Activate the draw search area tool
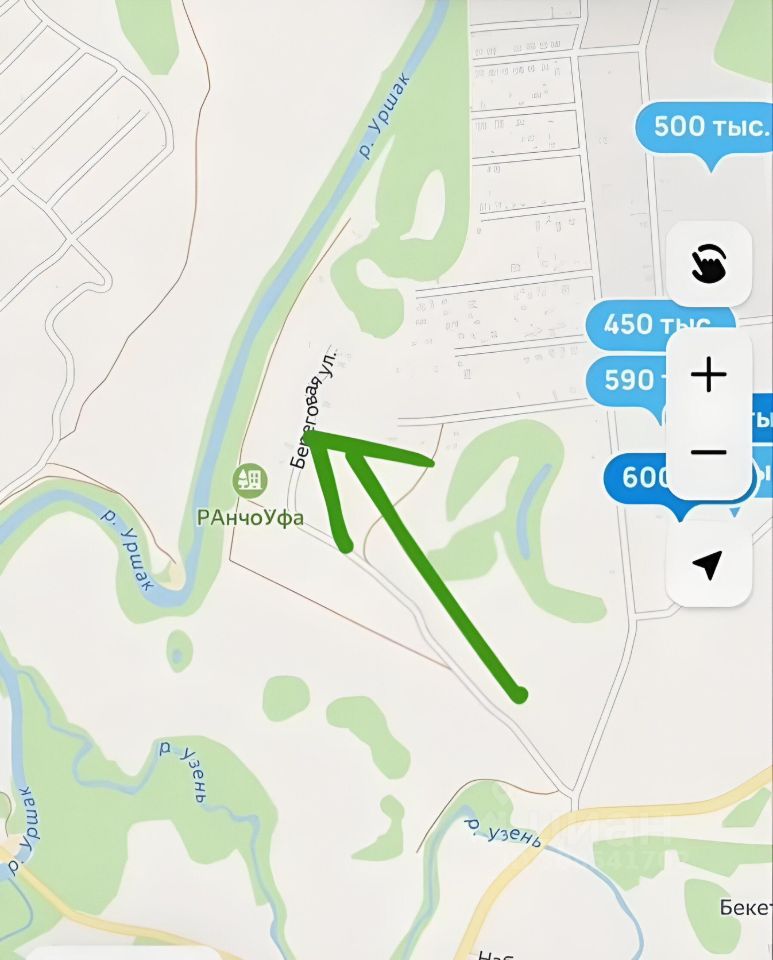This screenshot has width=773, height=960. tap(708, 264)
